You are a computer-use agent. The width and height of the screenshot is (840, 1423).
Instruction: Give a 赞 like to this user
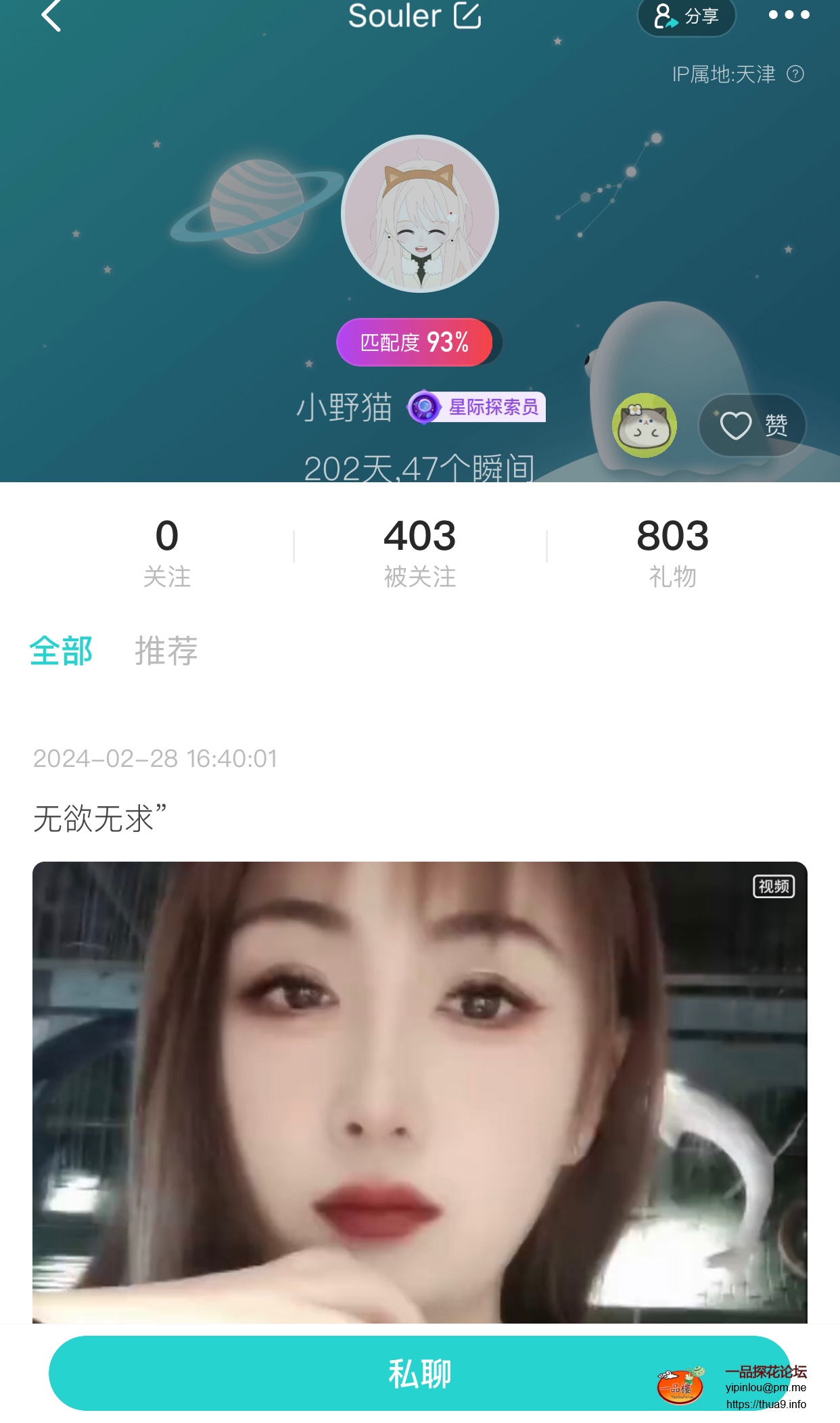[753, 425]
